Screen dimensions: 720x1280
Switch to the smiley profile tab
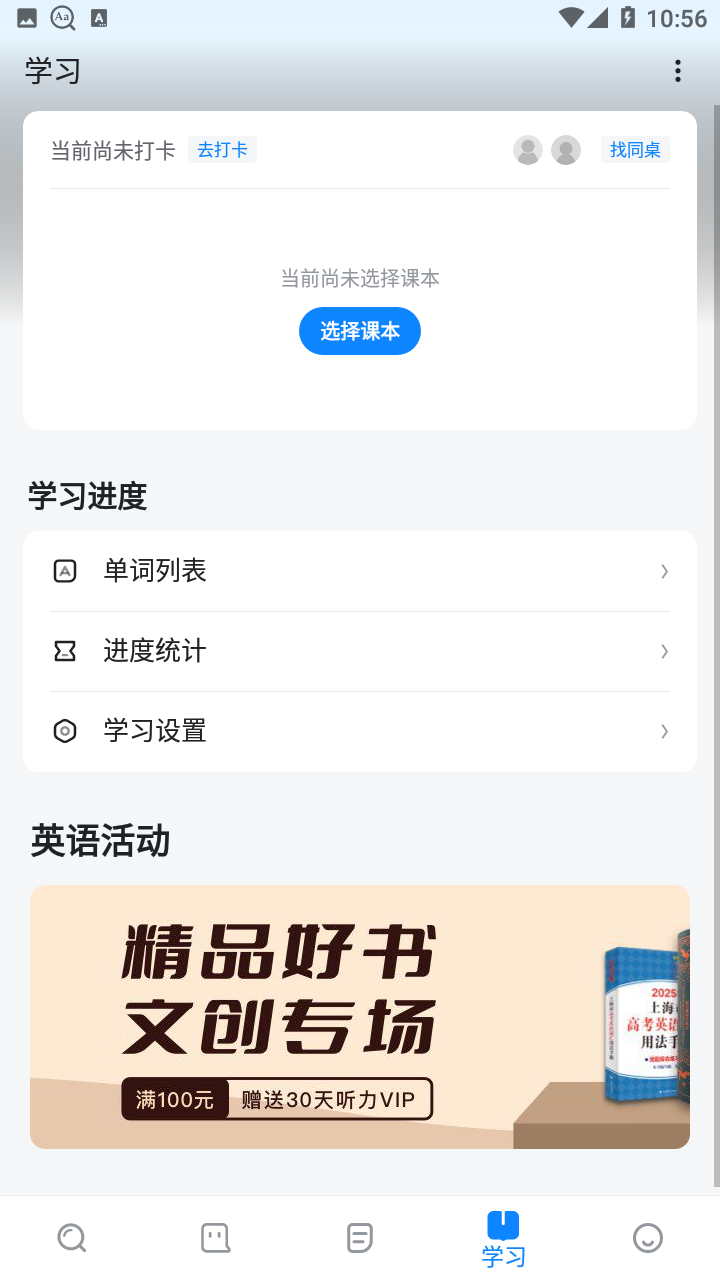pyautogui.click(x=648, y=1238)
